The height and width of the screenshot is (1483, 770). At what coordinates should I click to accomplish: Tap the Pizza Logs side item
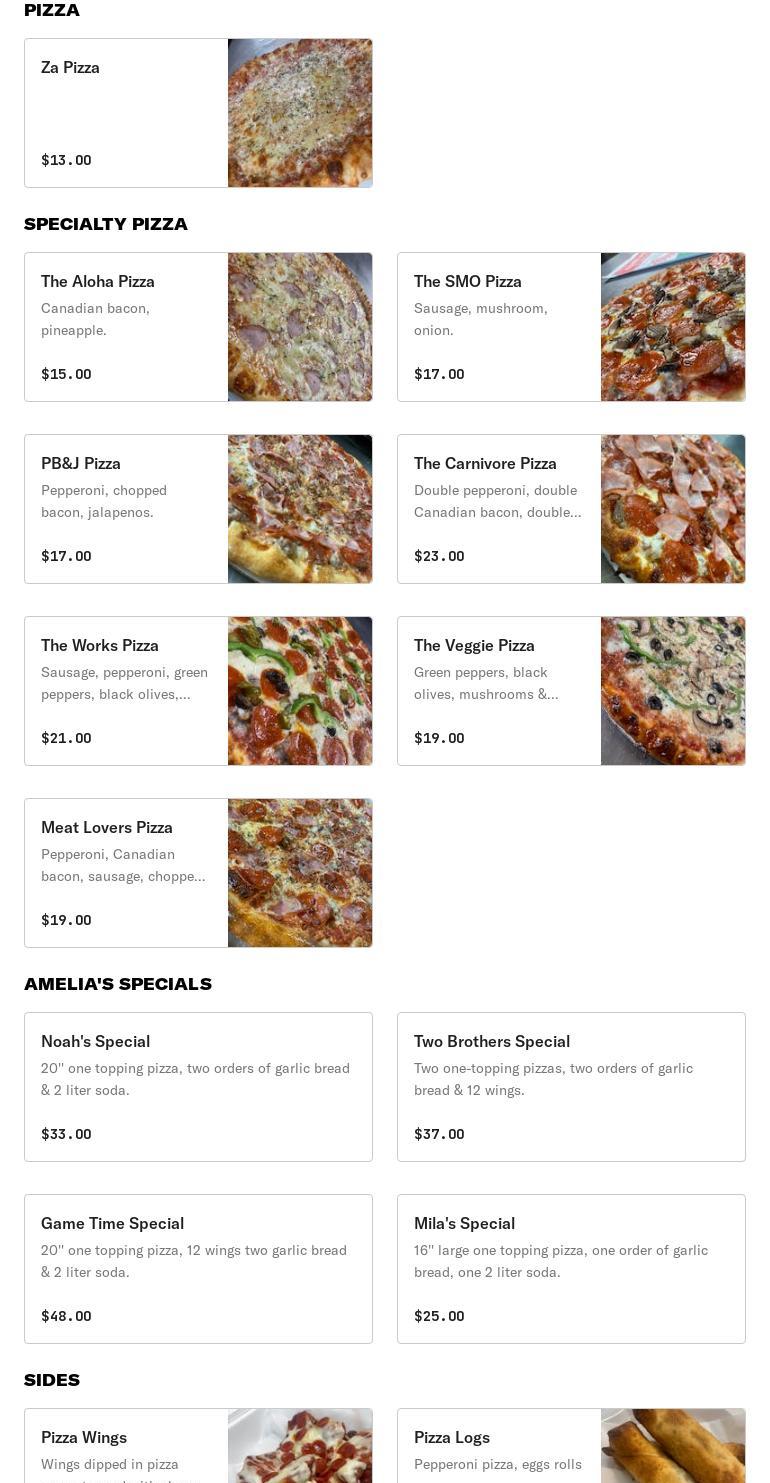(571, 1446)
